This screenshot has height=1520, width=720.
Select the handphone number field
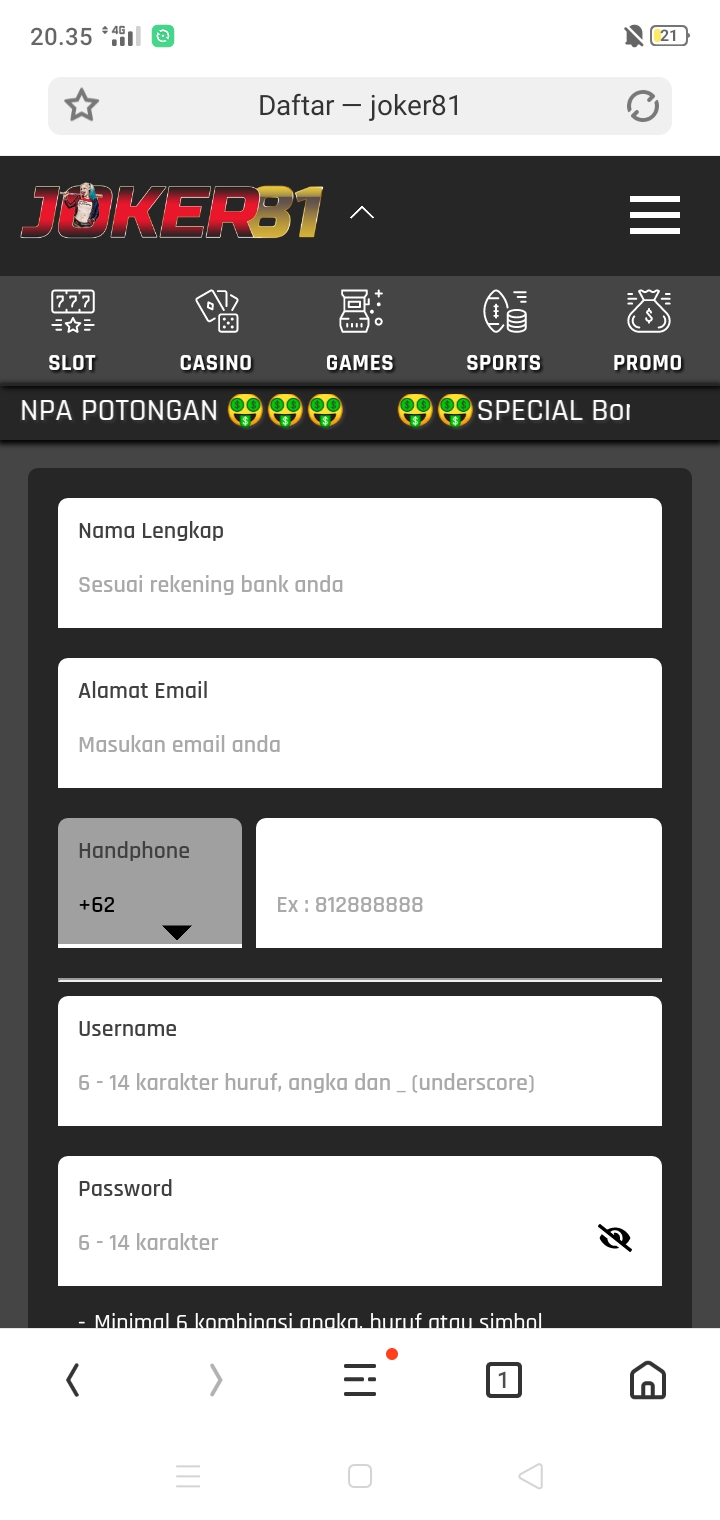[458, 904]
